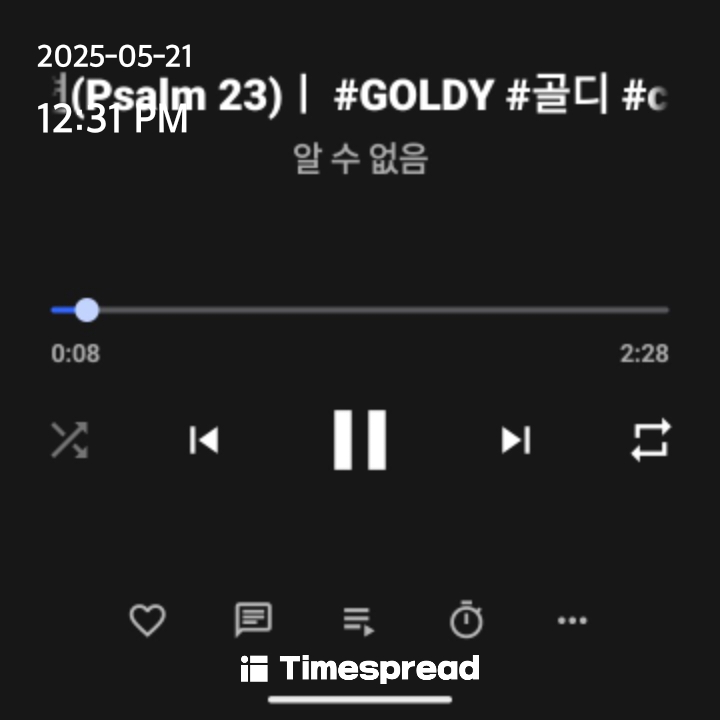Screen dimensions: 720x720
Task: Skip to the next track
Action: pos(516,440)
